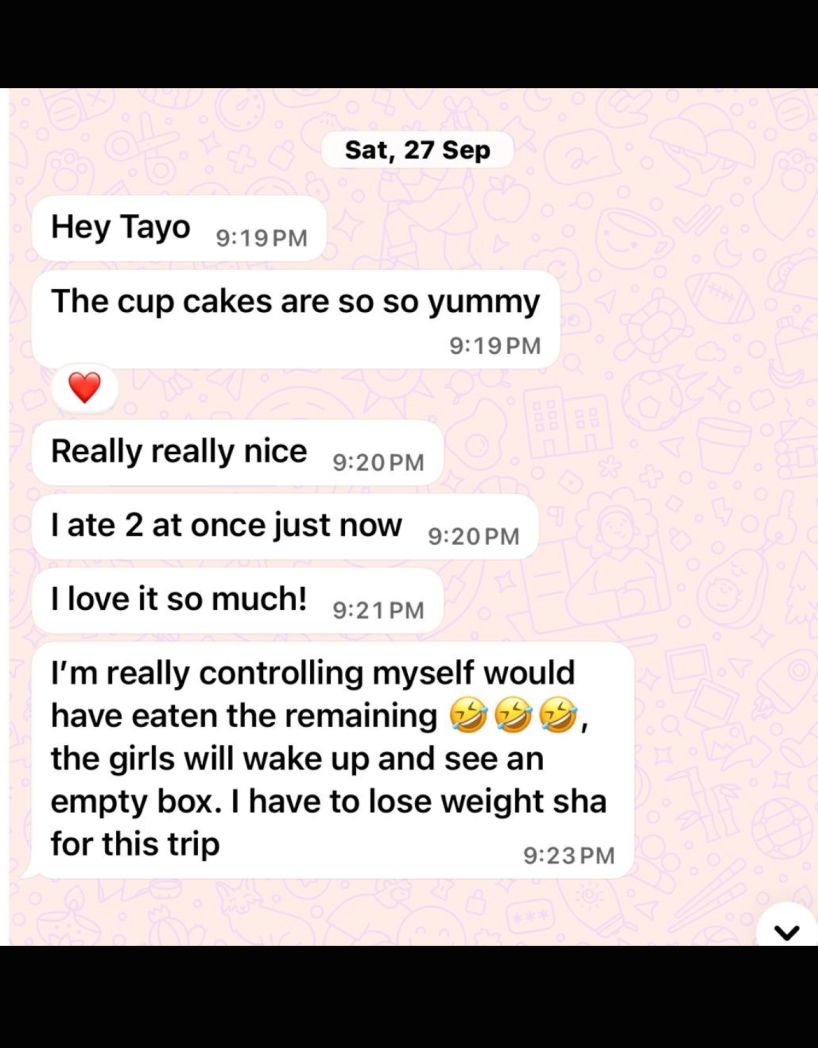Image resolution: width=818 pixels, height=1048 pixels.
Task: Jump to latest messages with down chevron
Action: [788, 930]
